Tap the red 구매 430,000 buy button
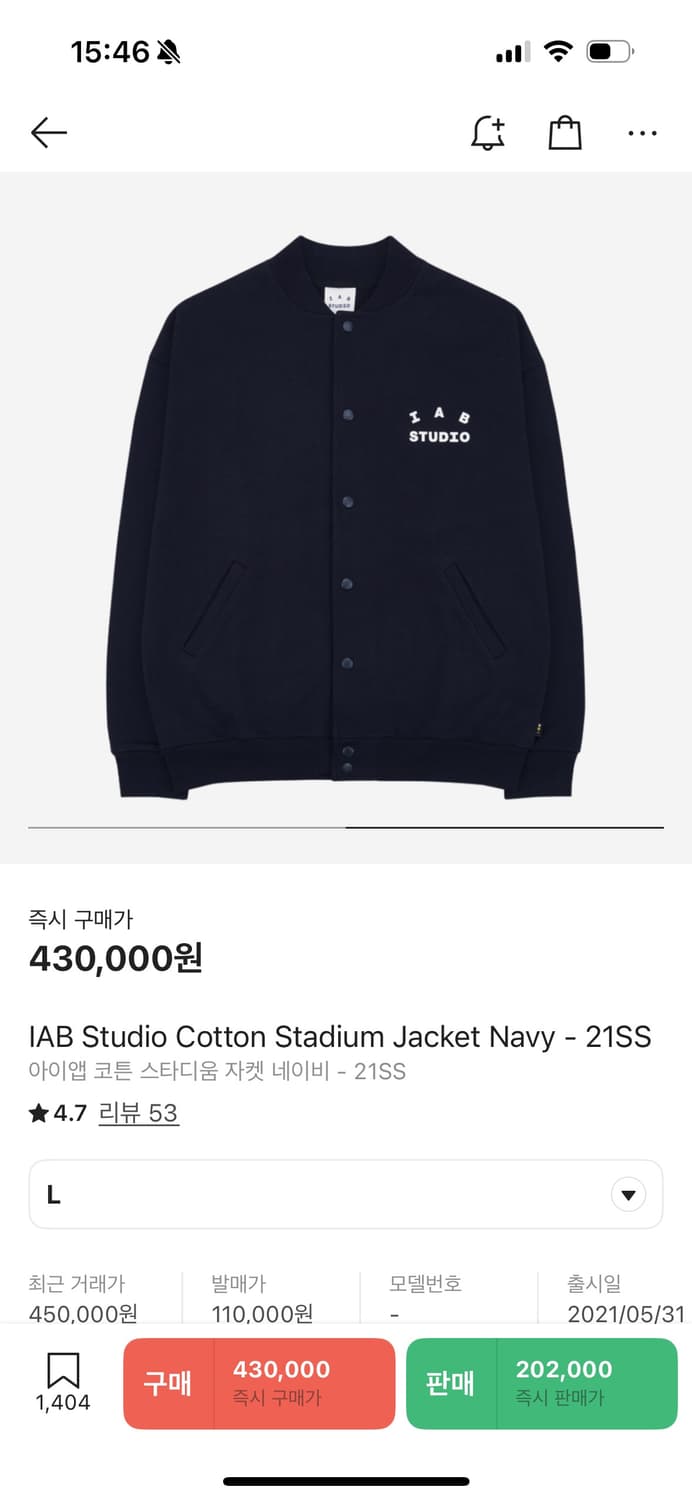 click(x=259, y=1383)
